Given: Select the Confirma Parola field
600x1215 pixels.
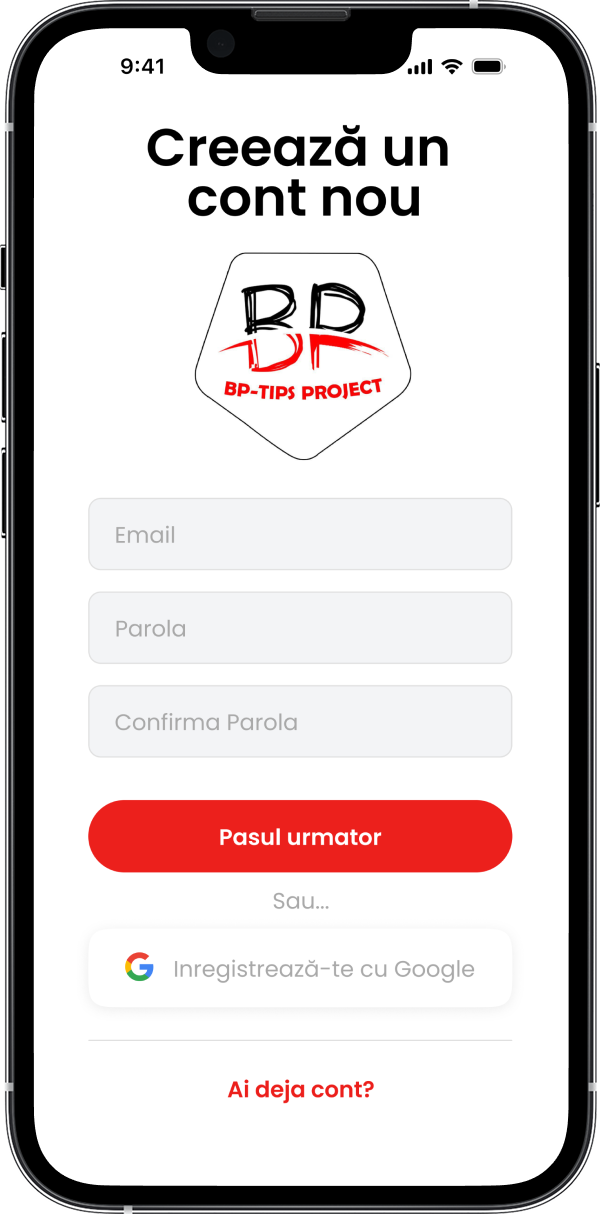Looking at the screenshot, I should point(300,721).
